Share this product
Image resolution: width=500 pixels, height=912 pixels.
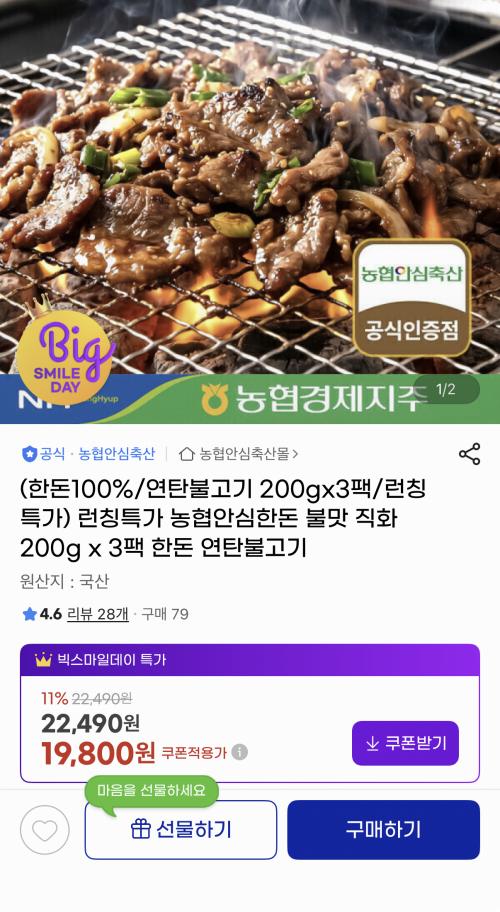point(469,454)
